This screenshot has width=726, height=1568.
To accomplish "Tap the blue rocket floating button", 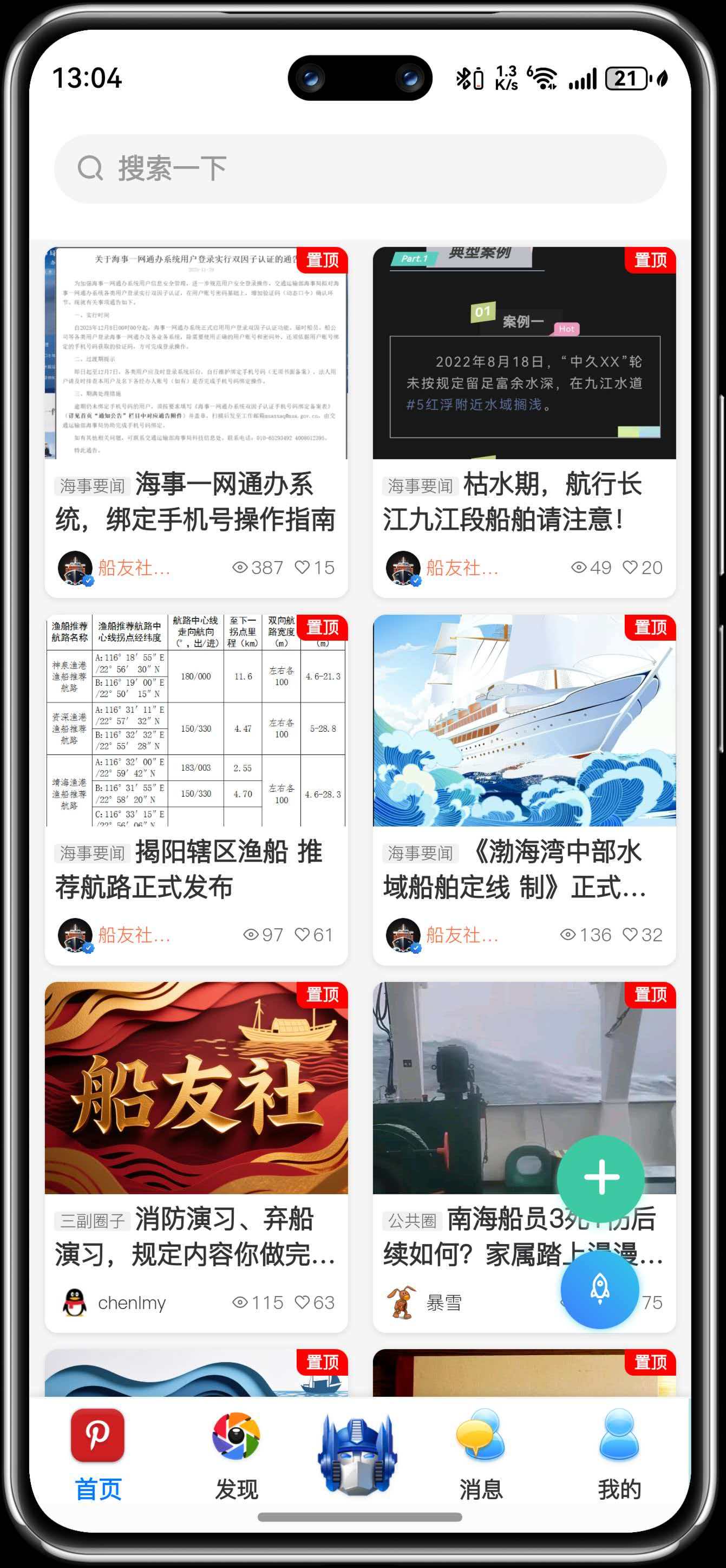I will [599, 1289].
